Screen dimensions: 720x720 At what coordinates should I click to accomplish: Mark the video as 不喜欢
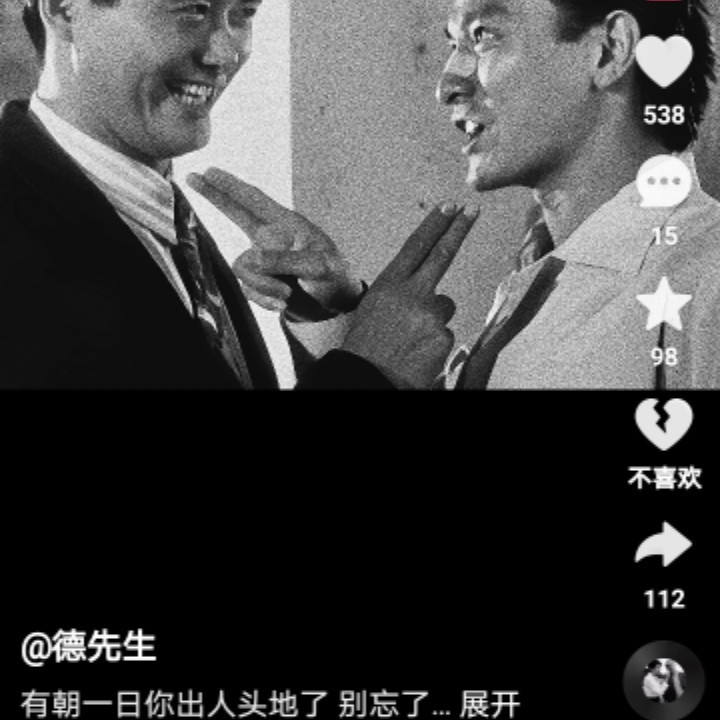pyautogui.click(x=664, y=424)
